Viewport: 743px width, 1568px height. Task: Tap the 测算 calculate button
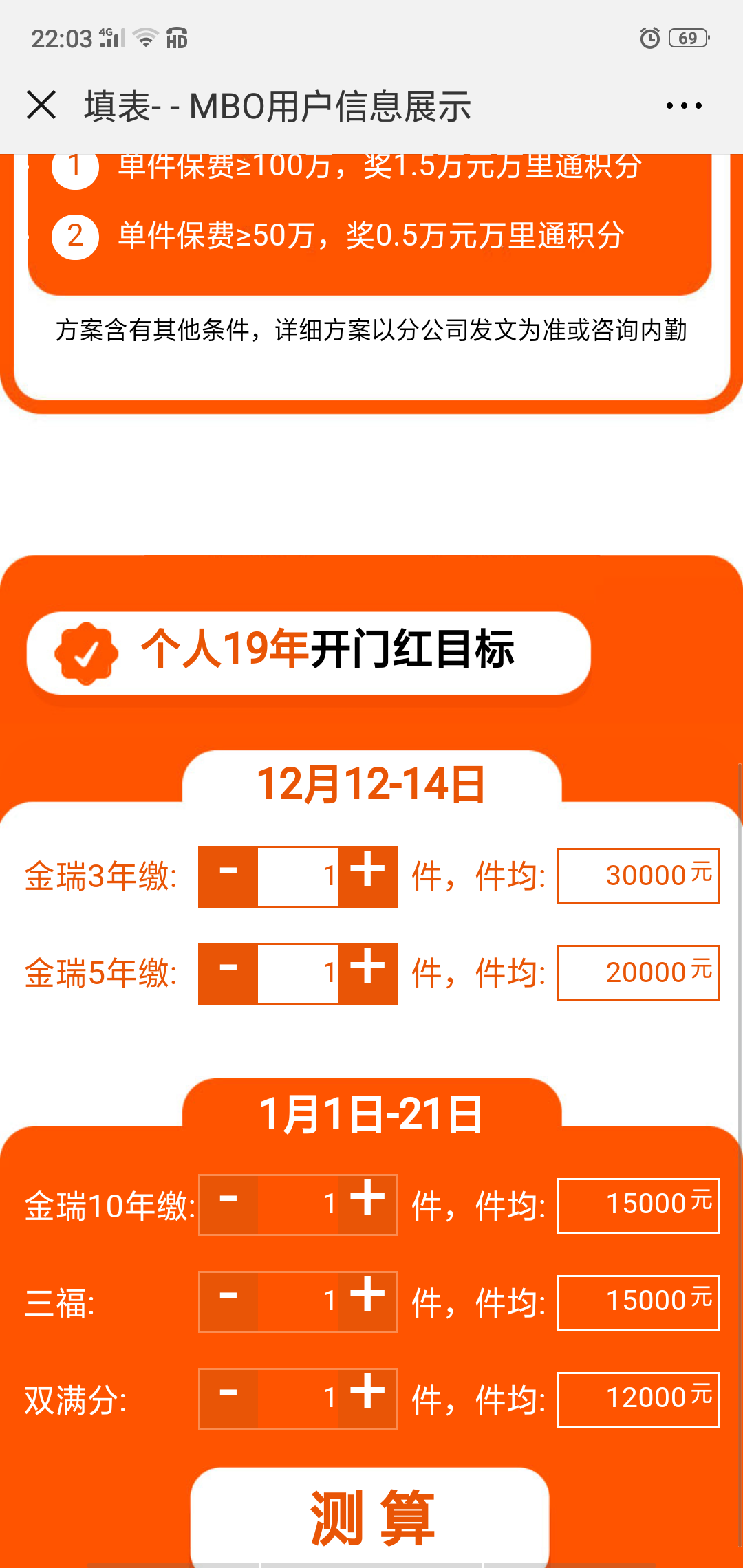(x=370, y=1516)
